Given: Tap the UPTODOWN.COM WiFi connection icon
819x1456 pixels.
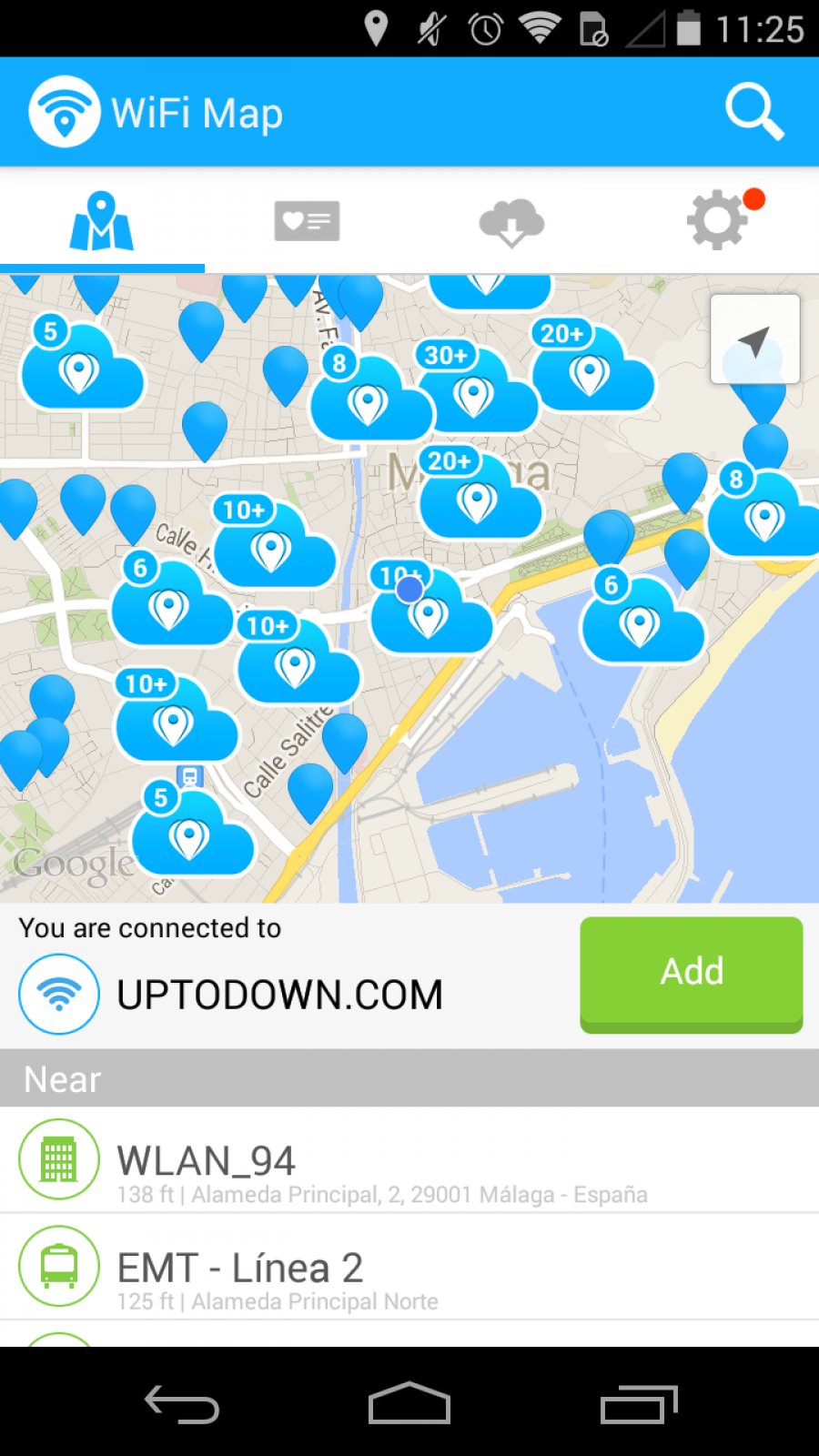Looking at the screenshot, I should 58,994.
